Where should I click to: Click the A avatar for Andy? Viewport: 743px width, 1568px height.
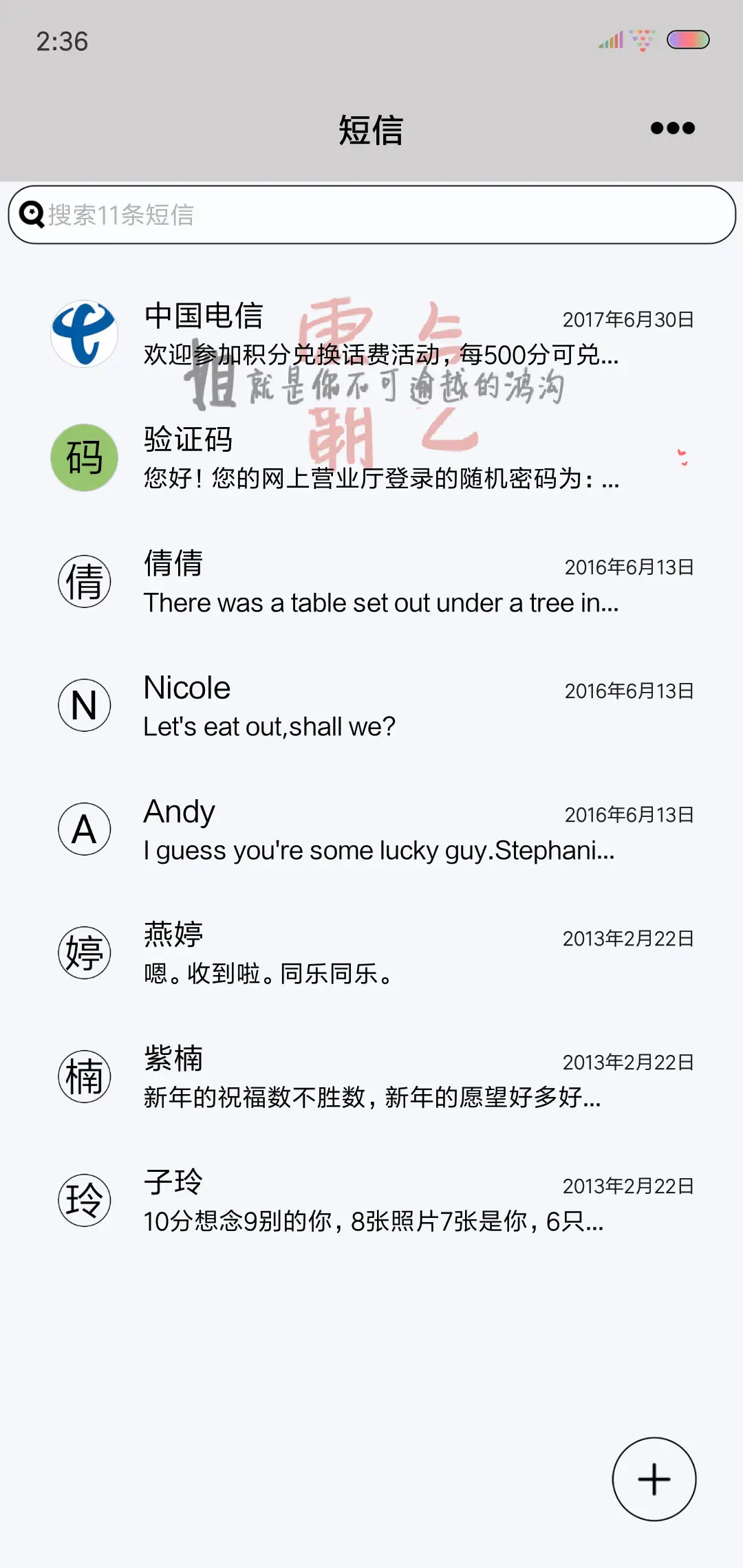(x=84, y=829)
